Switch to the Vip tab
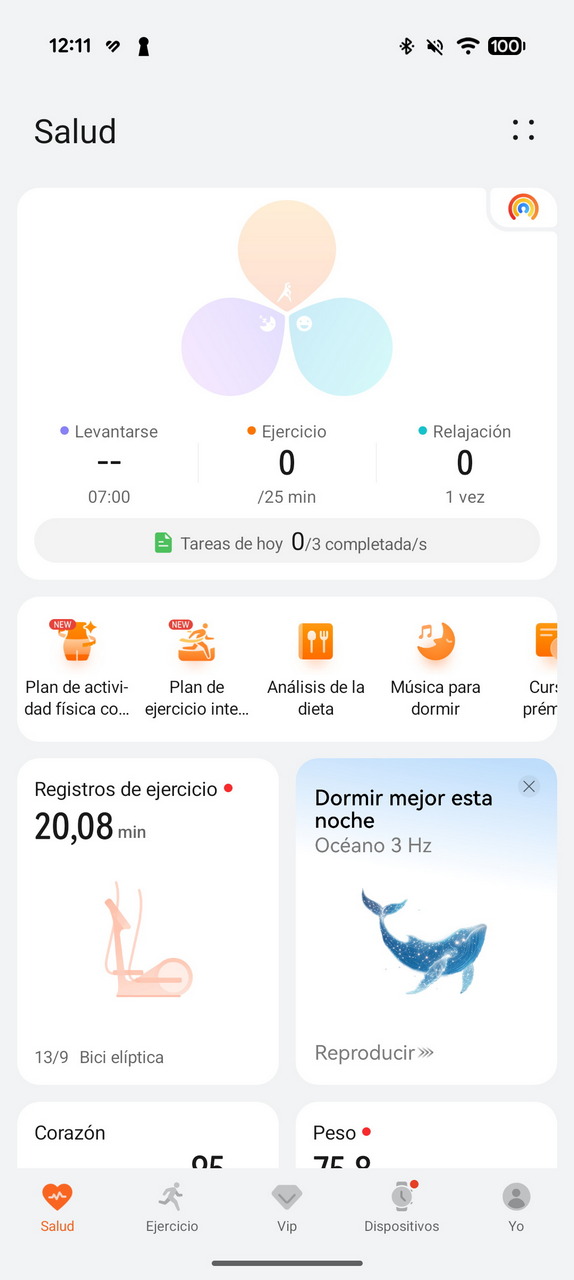 [x=287, y=1207]
